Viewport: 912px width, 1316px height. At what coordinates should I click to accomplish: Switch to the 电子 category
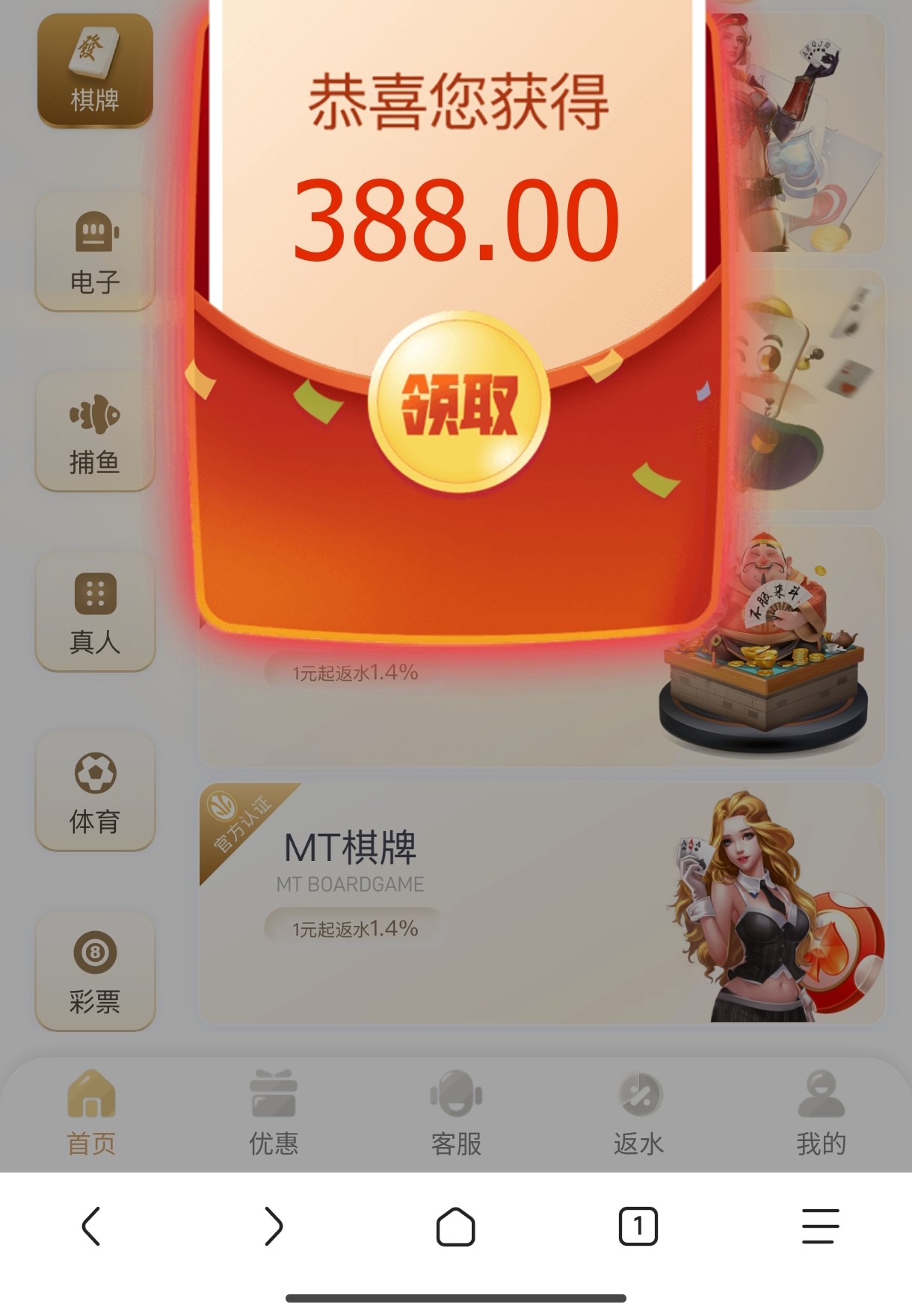(x=95, y=252)
